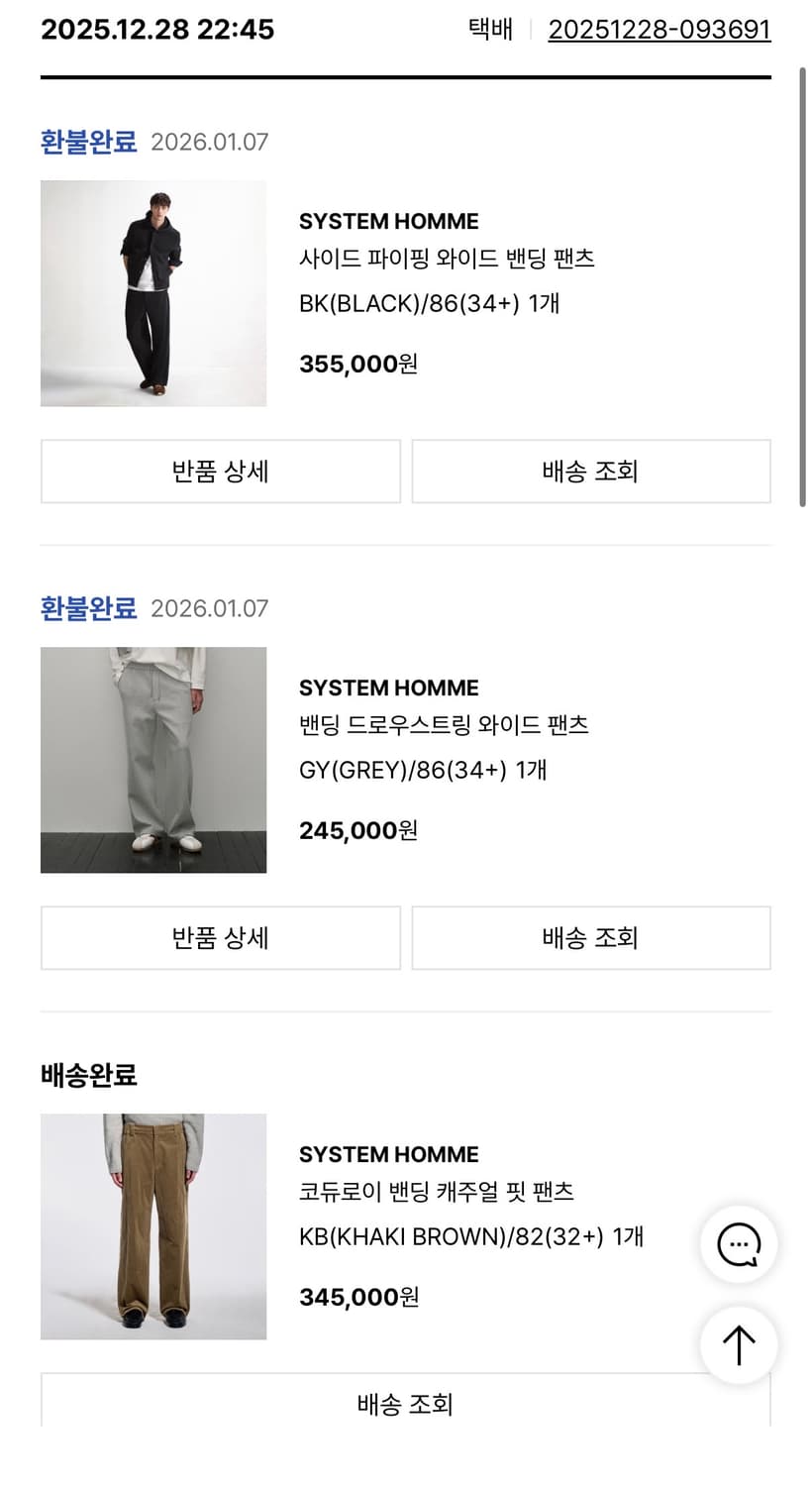Click the SYSTEM HOMME brand name
The height and width of the screenshot is (1486, 812).
point(388,221)
